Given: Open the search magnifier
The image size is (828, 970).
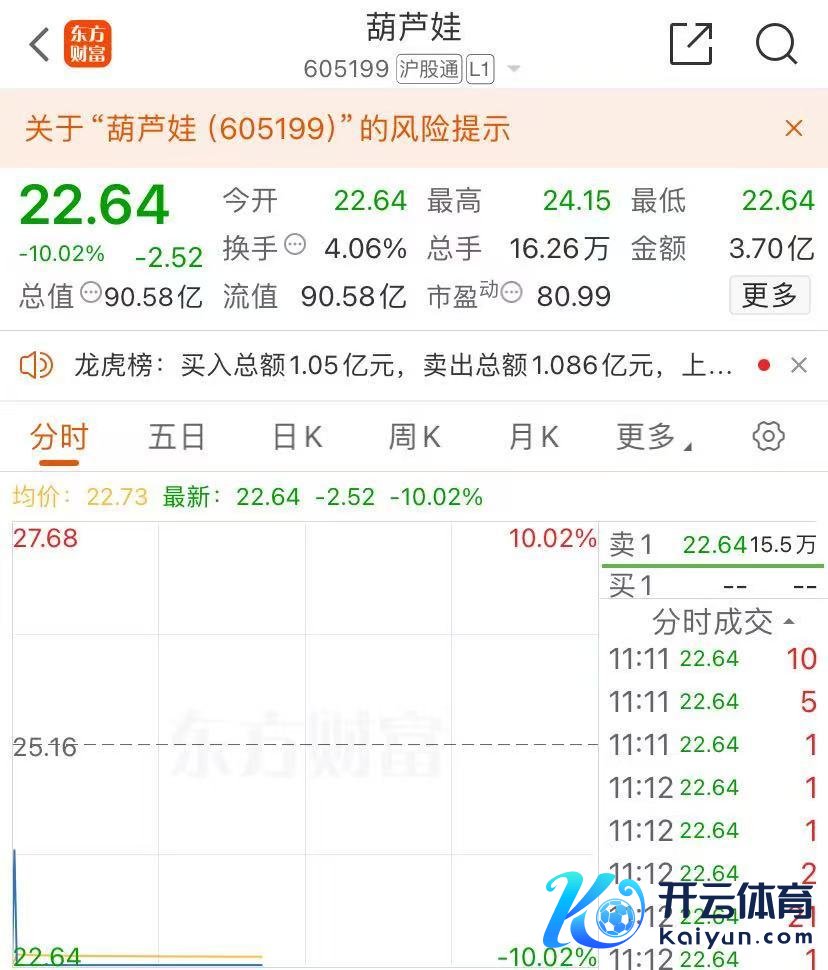Looking at the screenshot, I should click(776, 44).
